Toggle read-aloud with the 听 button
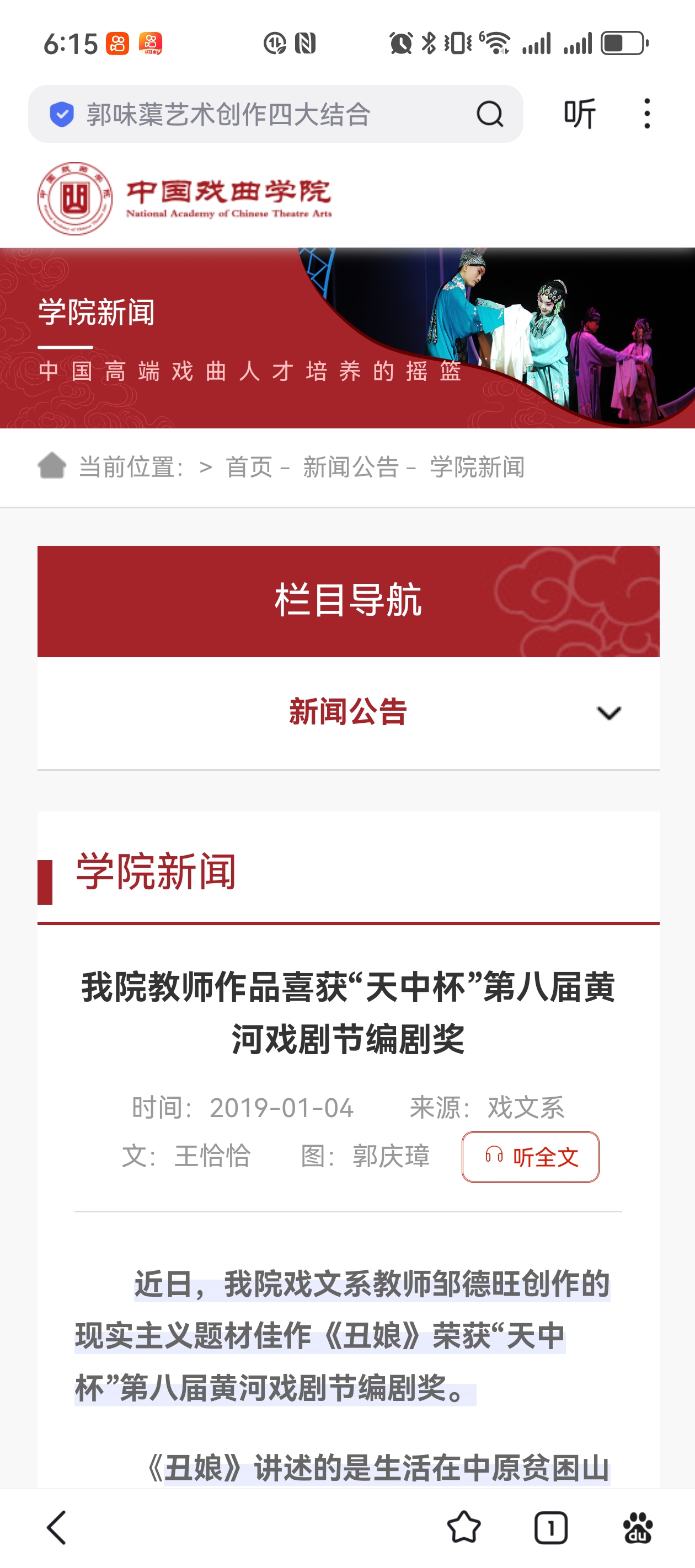The height and width of the screenshot is (1568, 695). pos(579,113)
